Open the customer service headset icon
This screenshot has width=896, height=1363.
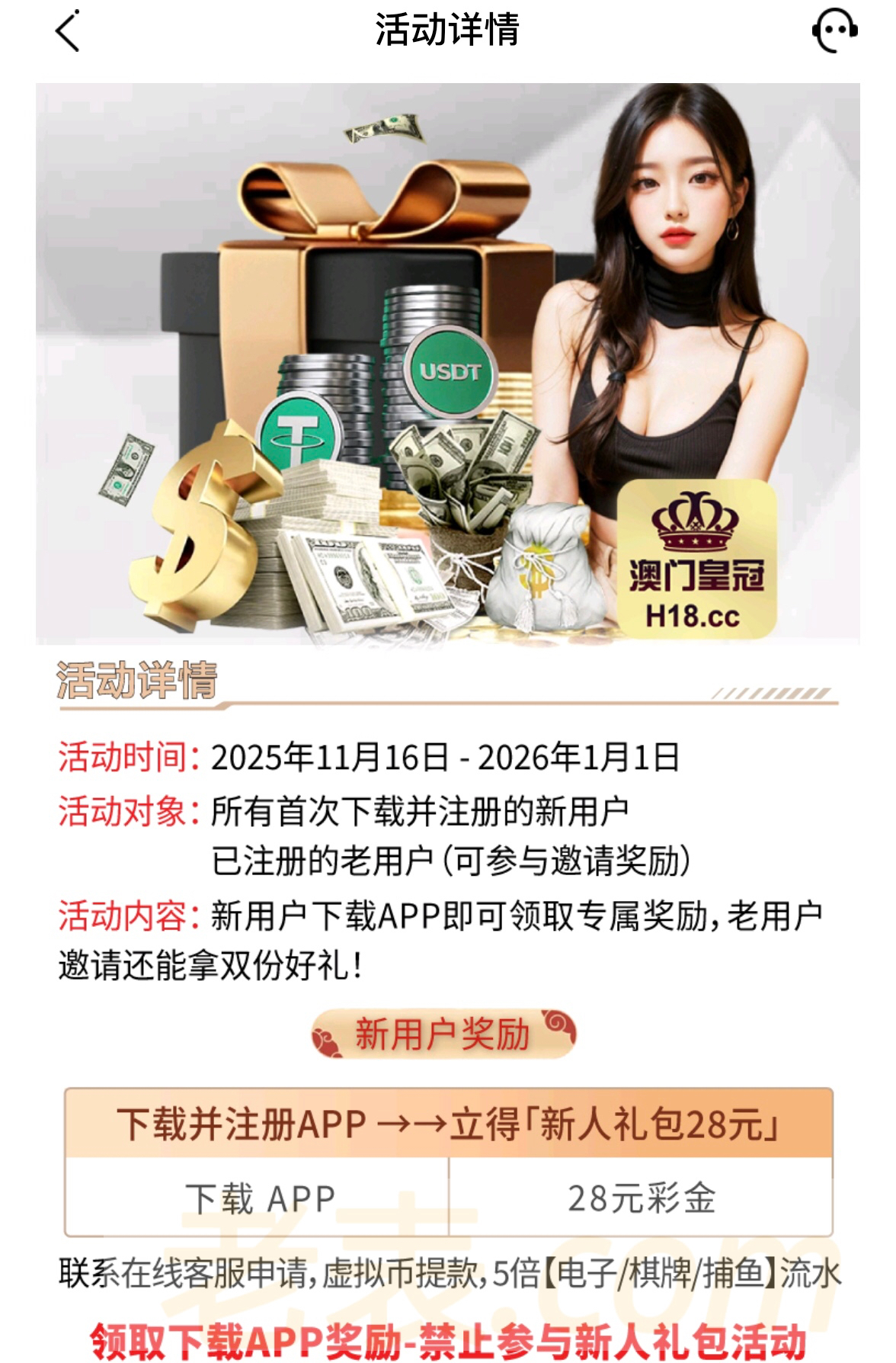[834, 31]
